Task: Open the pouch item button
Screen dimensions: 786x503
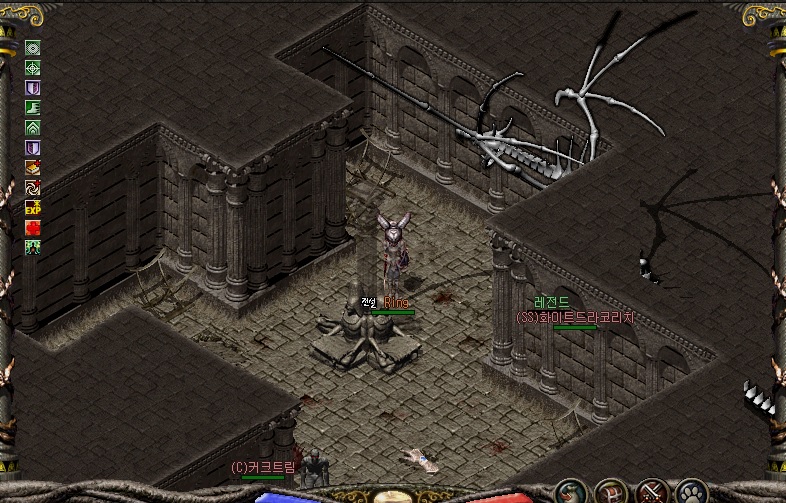Action: [570, 494]
